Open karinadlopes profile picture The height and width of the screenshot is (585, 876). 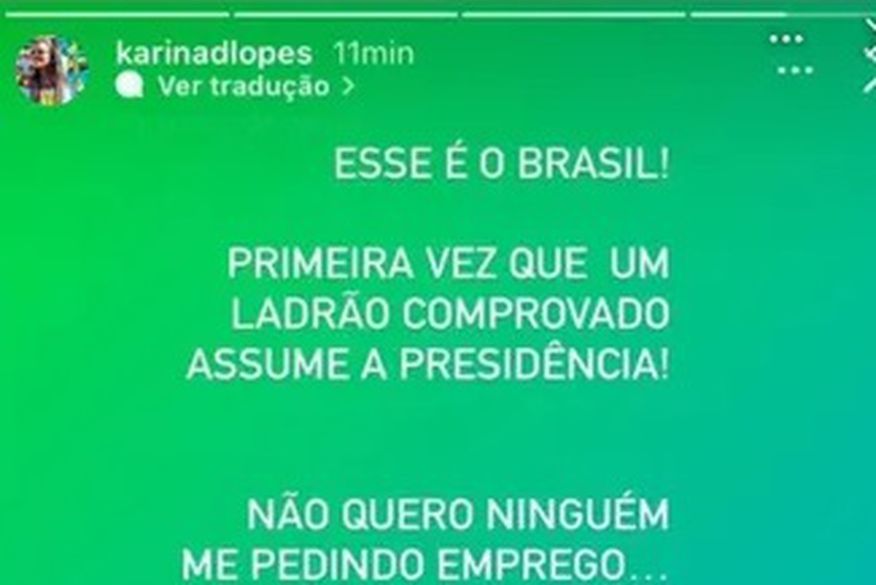50,69
